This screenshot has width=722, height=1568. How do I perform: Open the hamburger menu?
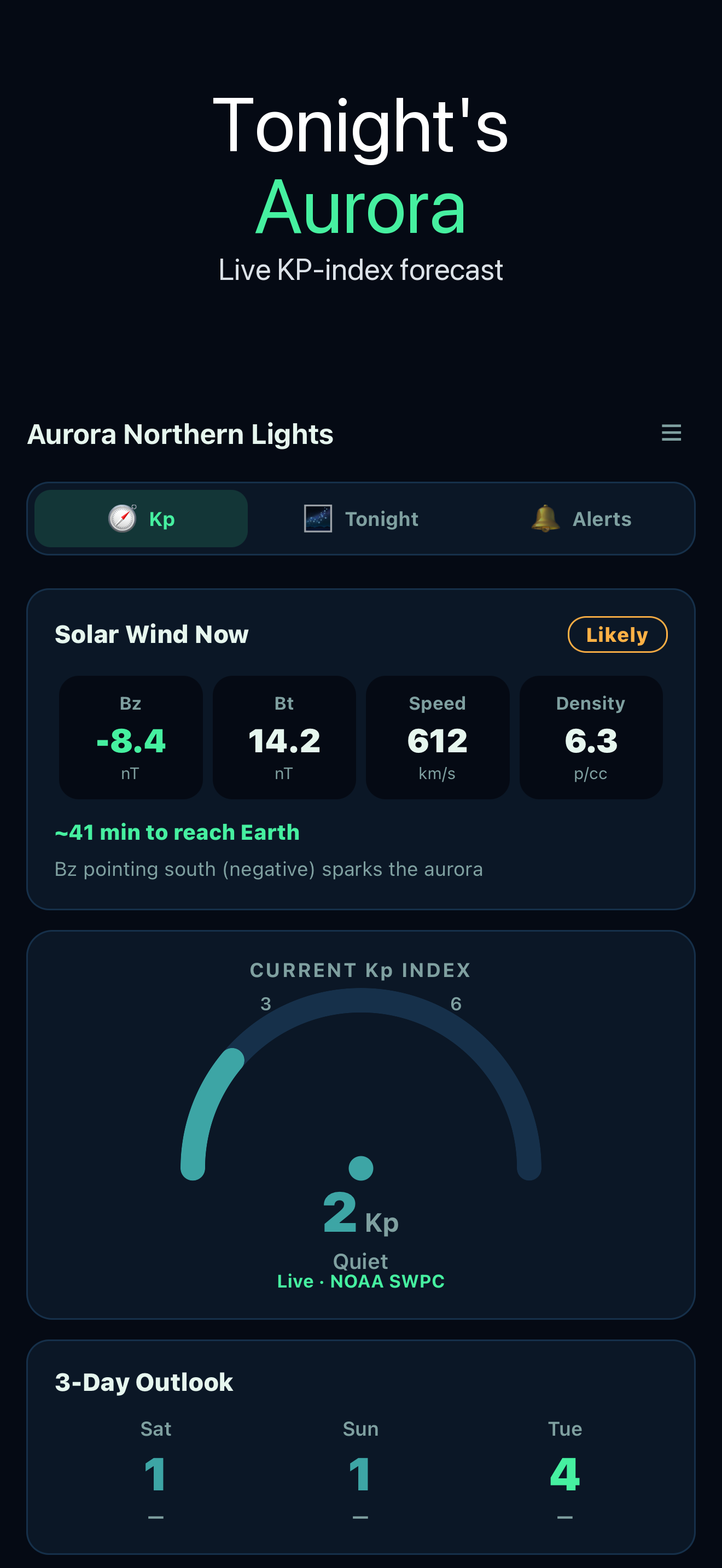[x=671, y=433]
